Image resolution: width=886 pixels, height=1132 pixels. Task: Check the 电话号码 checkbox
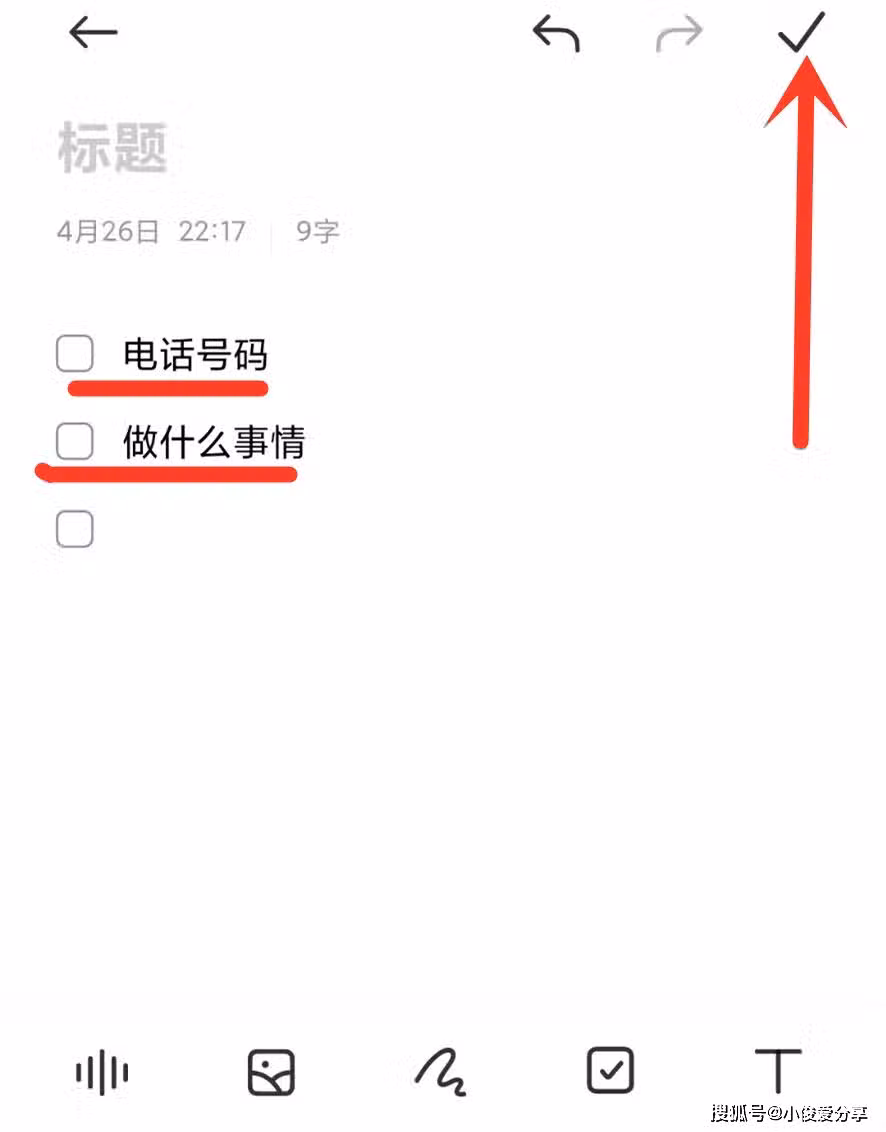click(75, 354)
